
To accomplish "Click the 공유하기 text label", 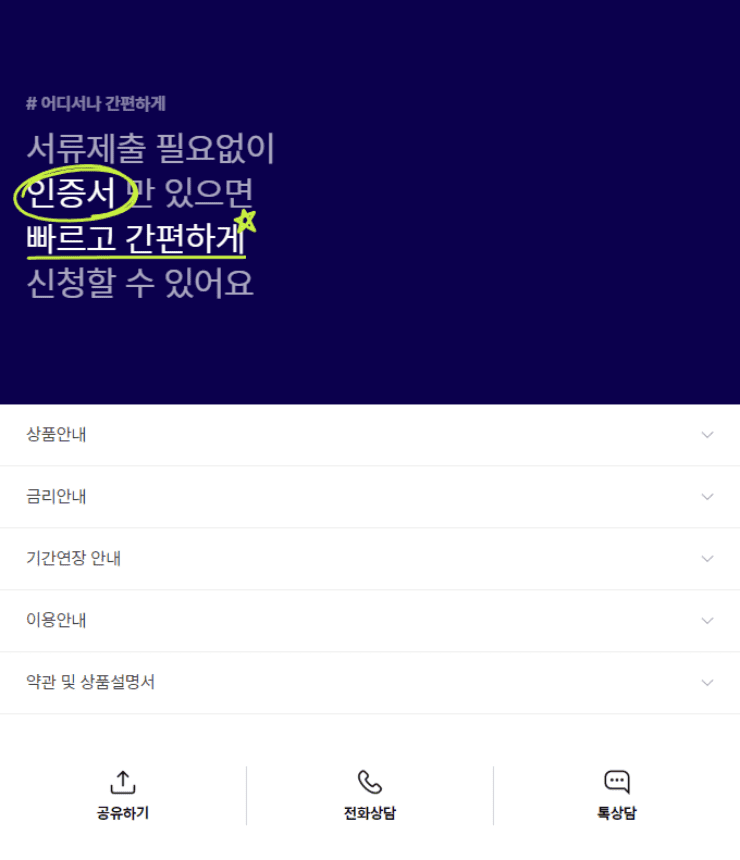I will click(x=122, y=812).
